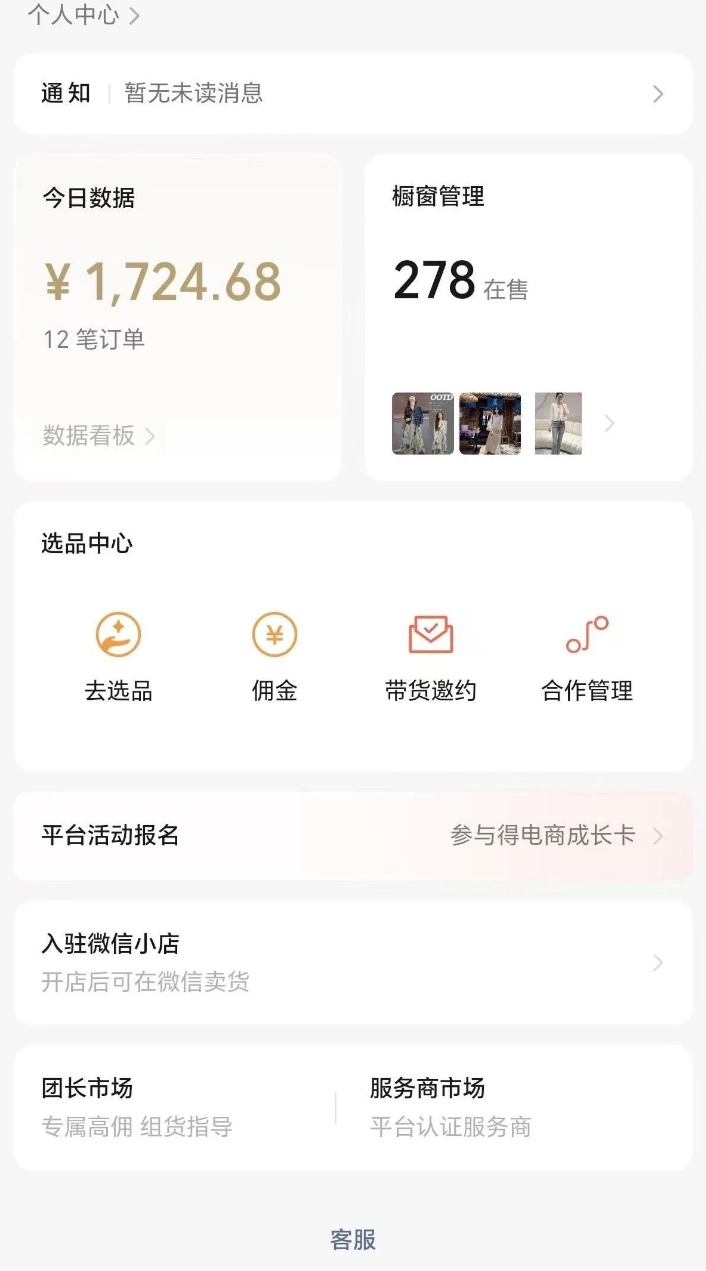
Task: Open the 通知 messages row
Action: click(x=352, y=94)
